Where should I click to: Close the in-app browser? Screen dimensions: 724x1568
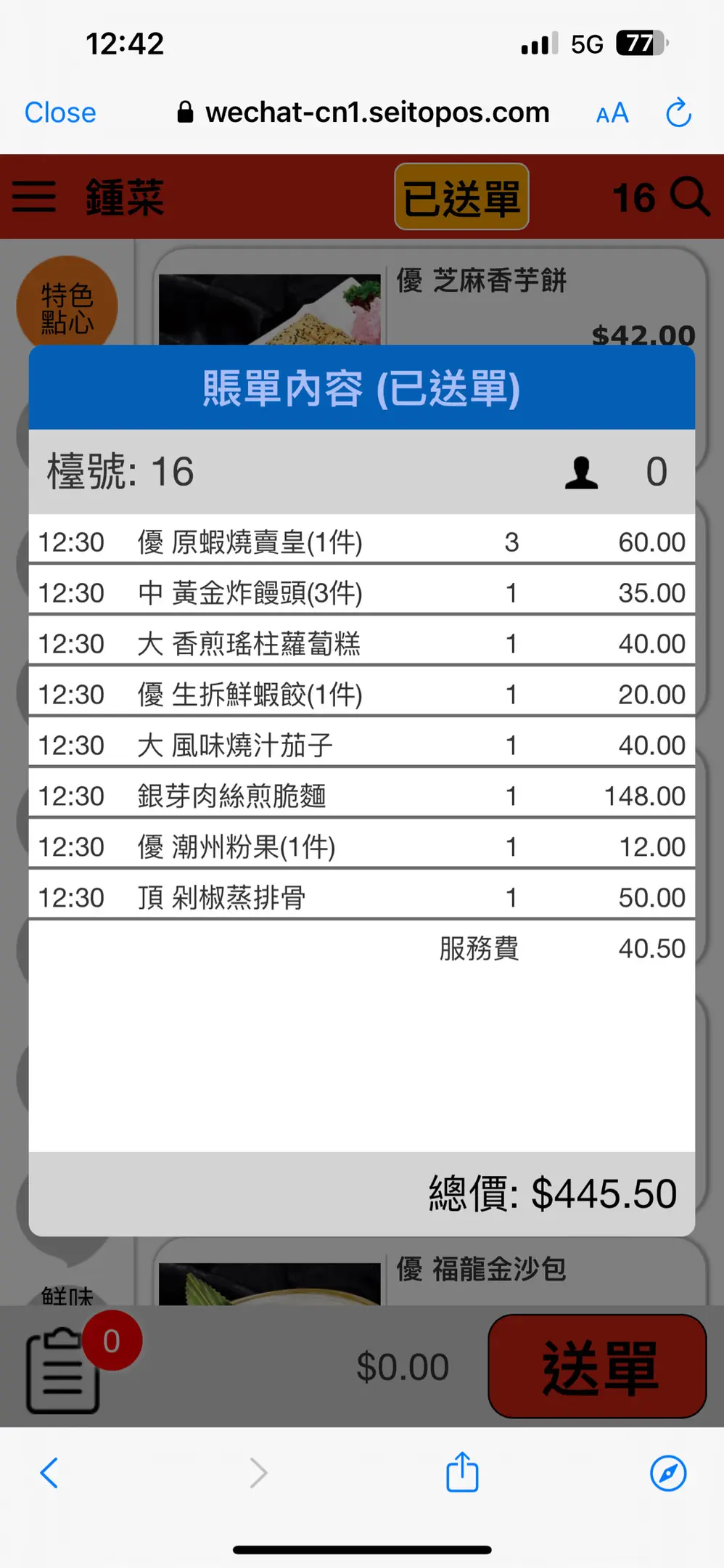click(x=60, y=113)
